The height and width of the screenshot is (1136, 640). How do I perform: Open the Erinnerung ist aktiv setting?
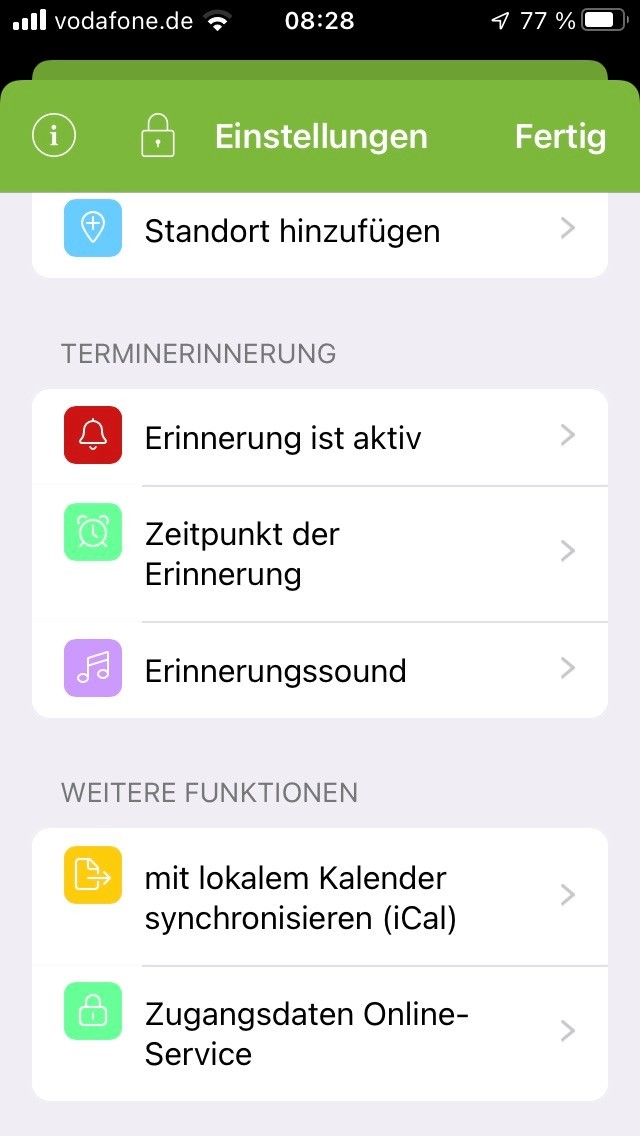(x=320, y=438)
